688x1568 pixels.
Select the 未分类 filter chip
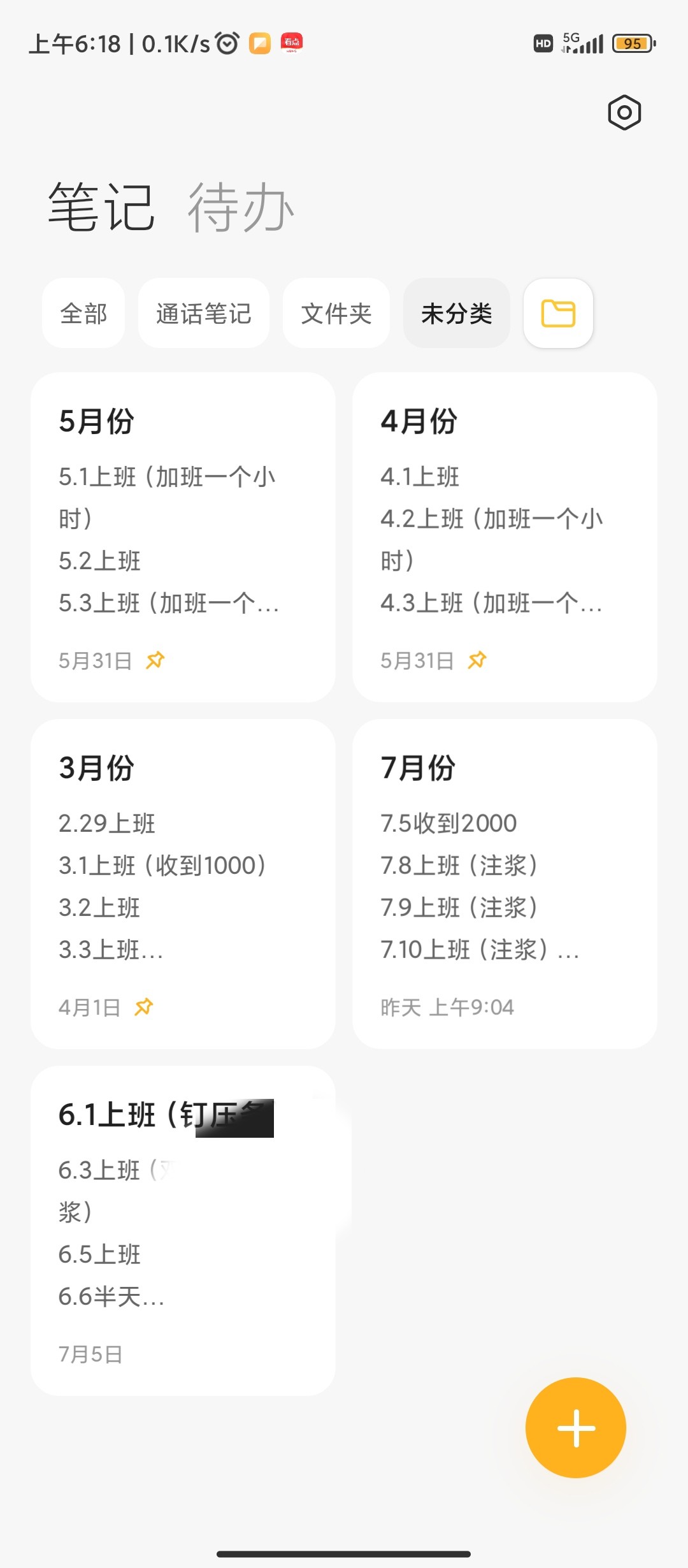click(456, 314)
